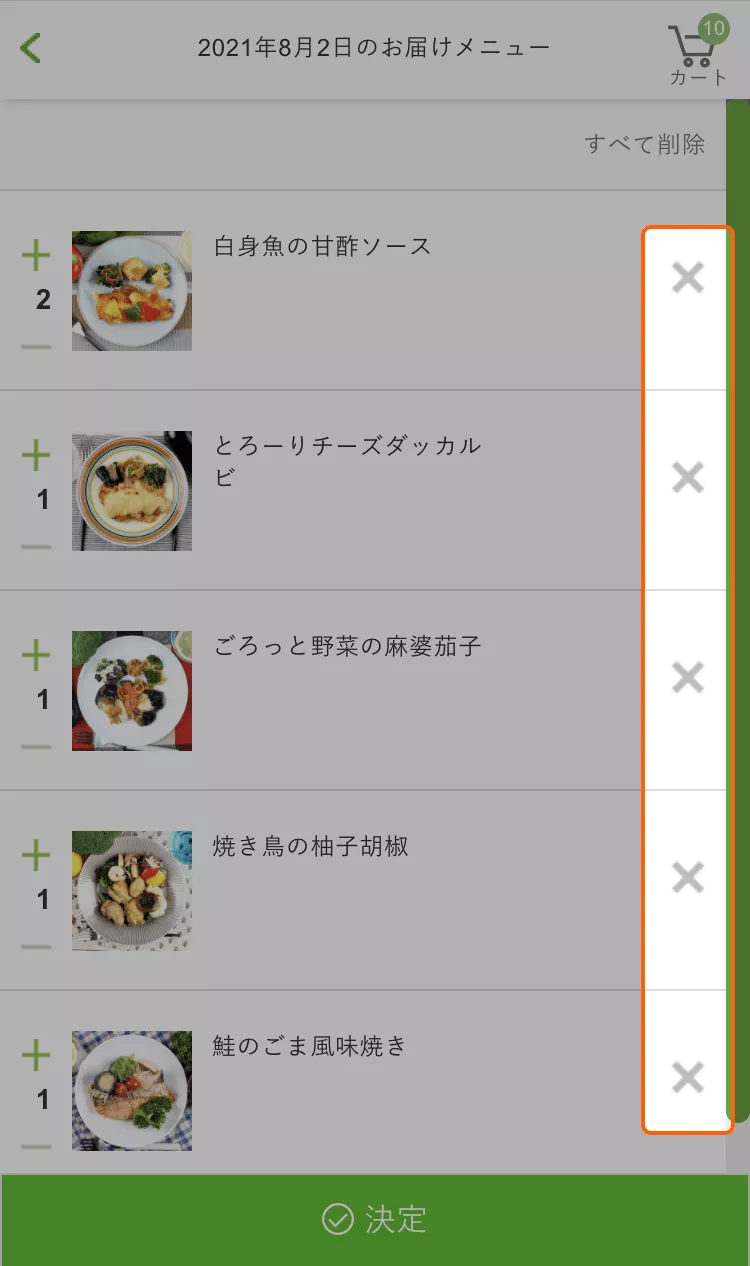Delete ごろっと野菜の麻婆茄子 from the list
The width and height of the screenshot is (750, 1266).
tap(688, 677)
